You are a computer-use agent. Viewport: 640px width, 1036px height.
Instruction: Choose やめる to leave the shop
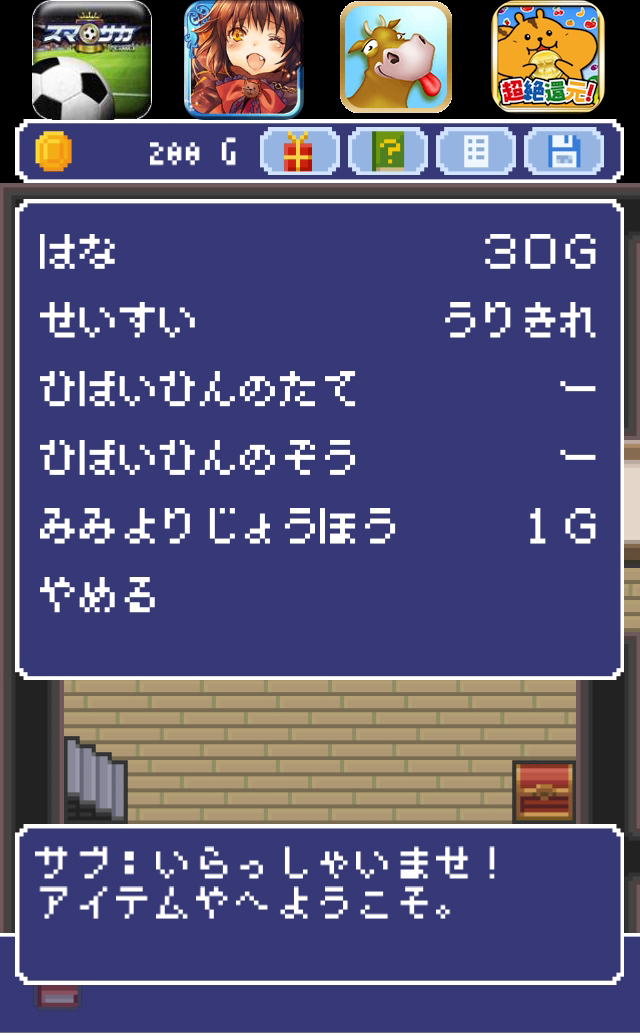pos(98,595)
